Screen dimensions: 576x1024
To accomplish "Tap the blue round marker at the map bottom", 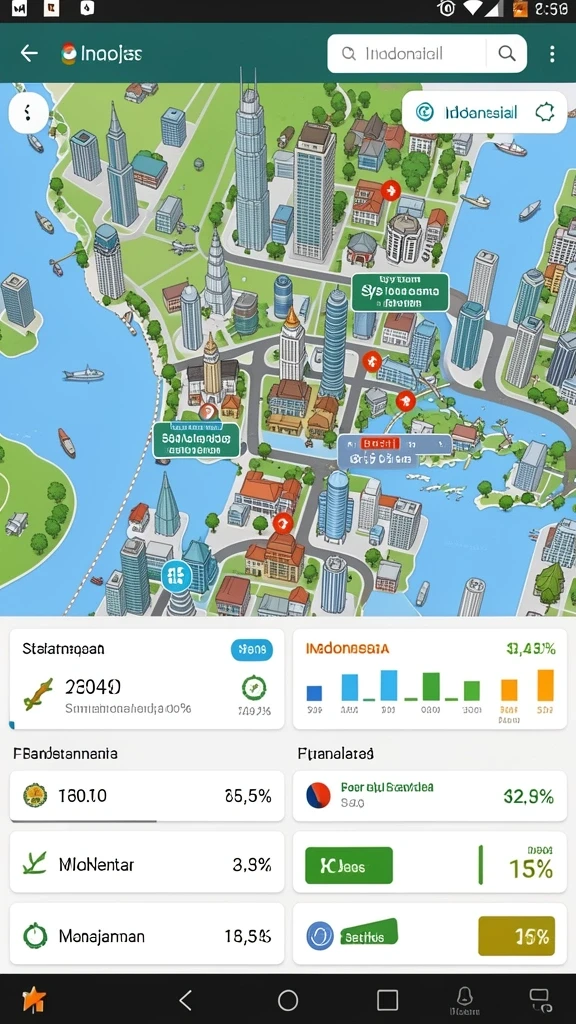I will pyautogui.click(x=176, y=576).
